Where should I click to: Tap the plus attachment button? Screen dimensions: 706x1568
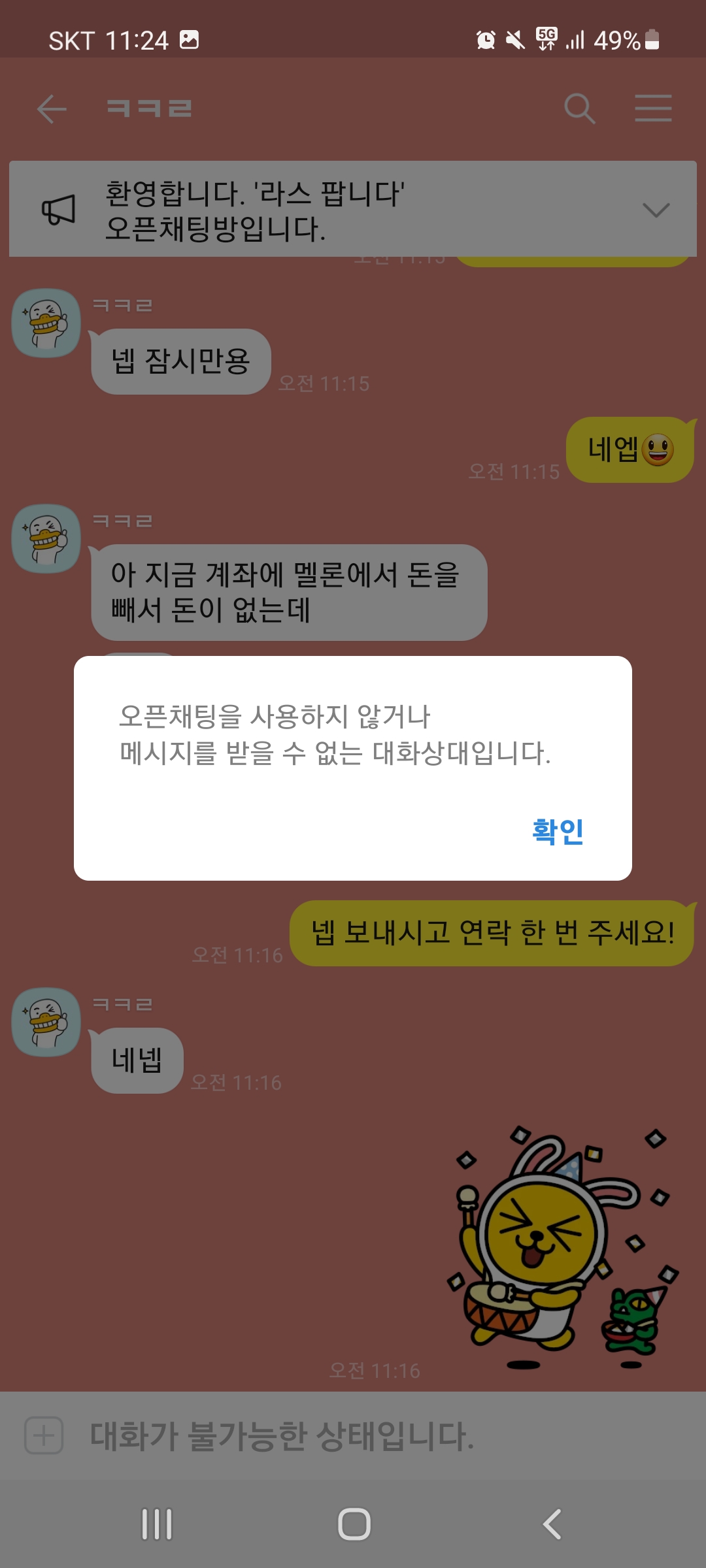pyautogui.click(x=44, y=1435)
